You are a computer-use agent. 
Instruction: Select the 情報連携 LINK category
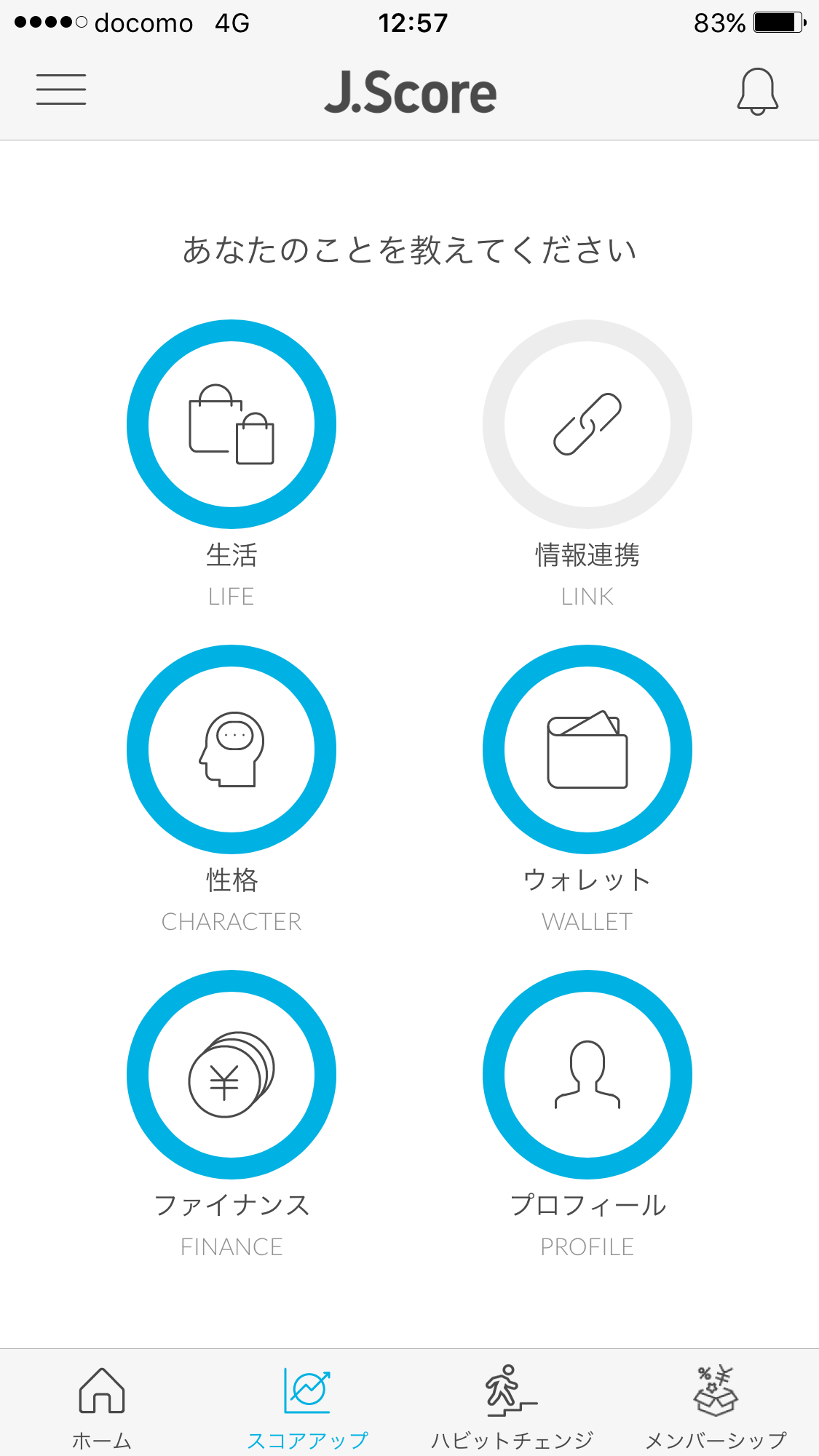click(587, 424)
